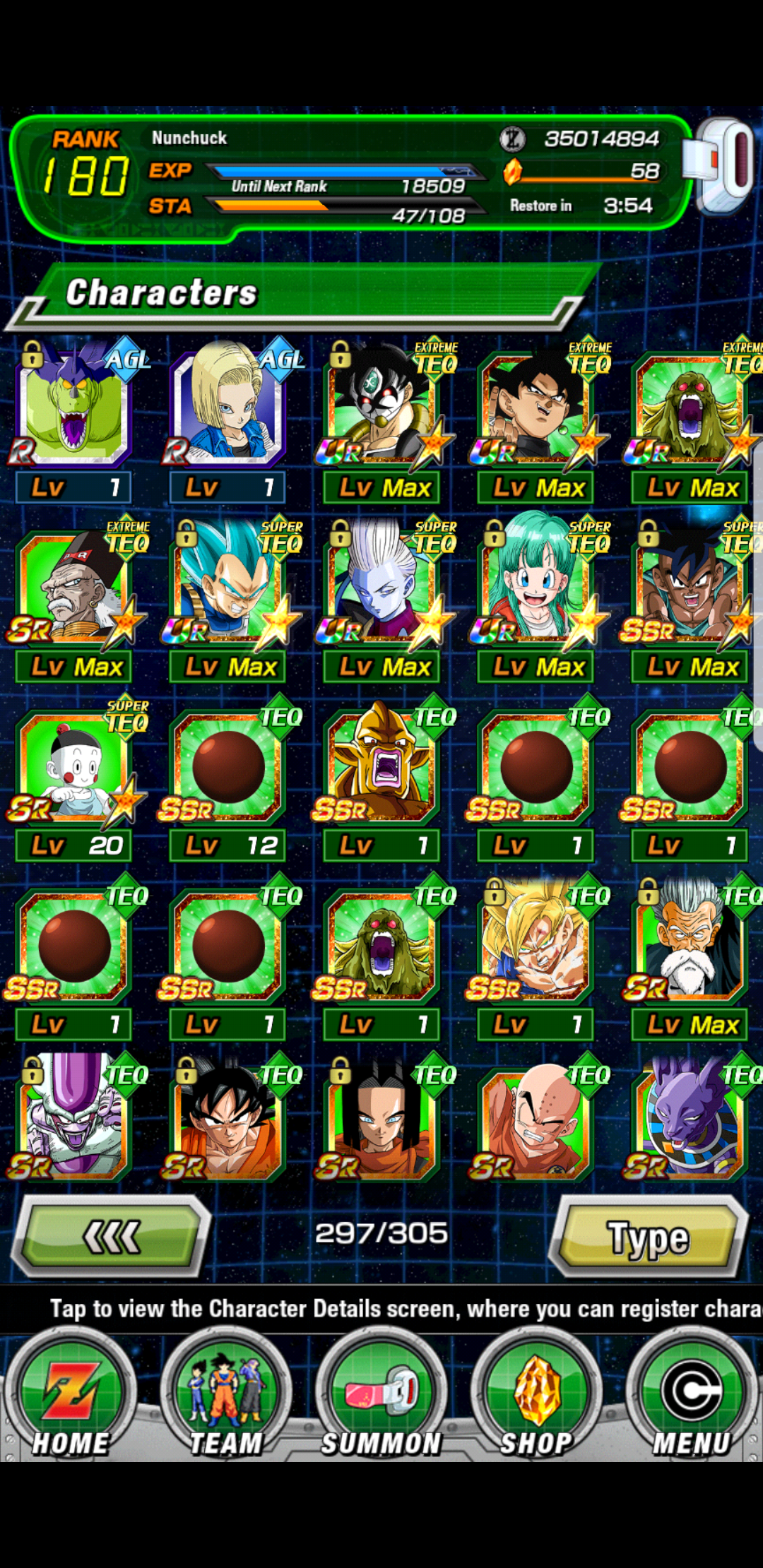This screenshot has height=1568, width=763.
Task: Open the SHOP tab
Action: [x=536, y=1396]
